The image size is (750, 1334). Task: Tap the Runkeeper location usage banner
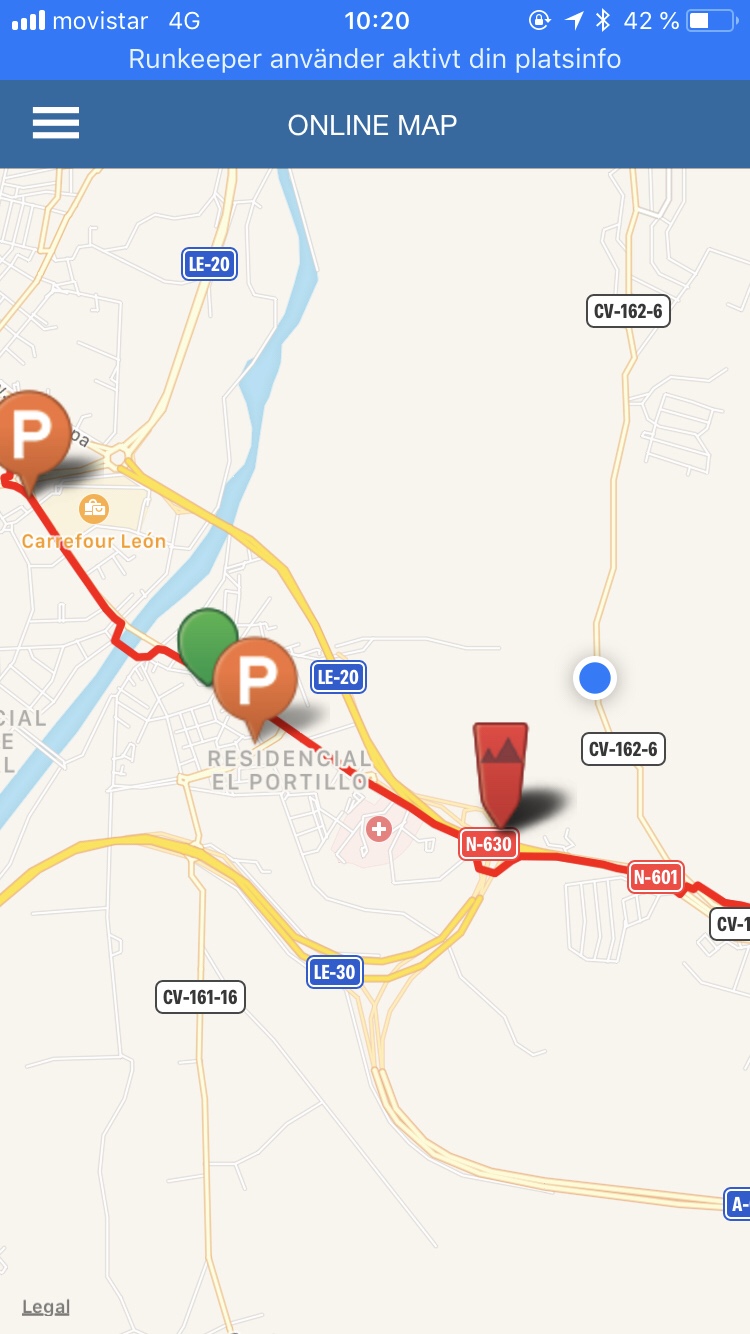(375, 59)
